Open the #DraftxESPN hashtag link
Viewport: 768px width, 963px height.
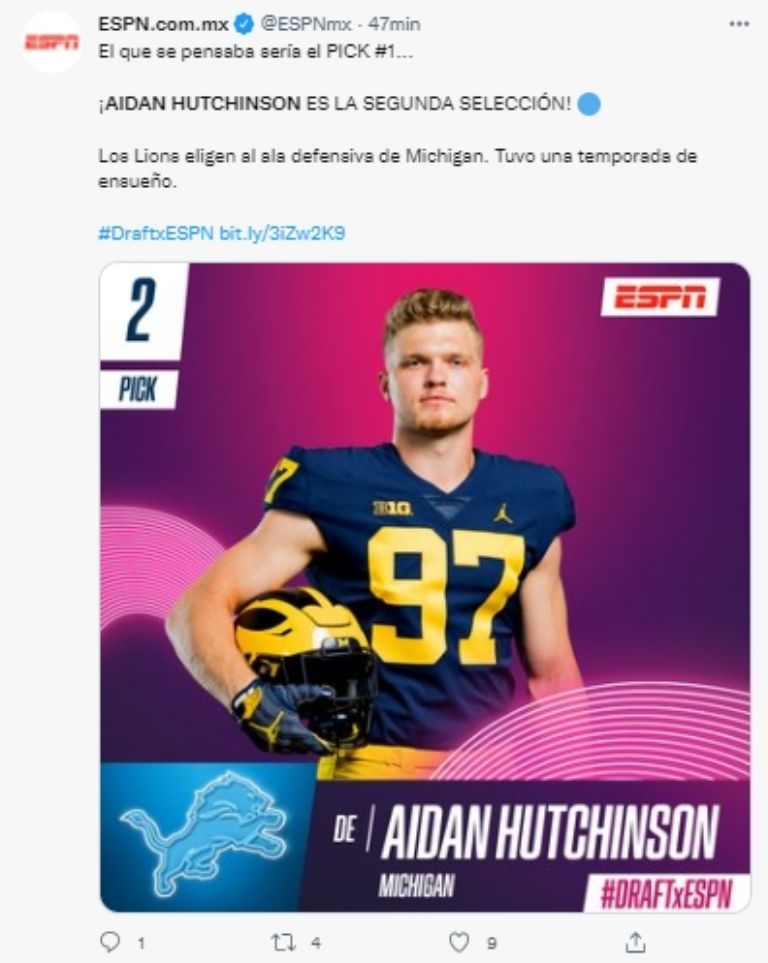click(x=155, y=232)
